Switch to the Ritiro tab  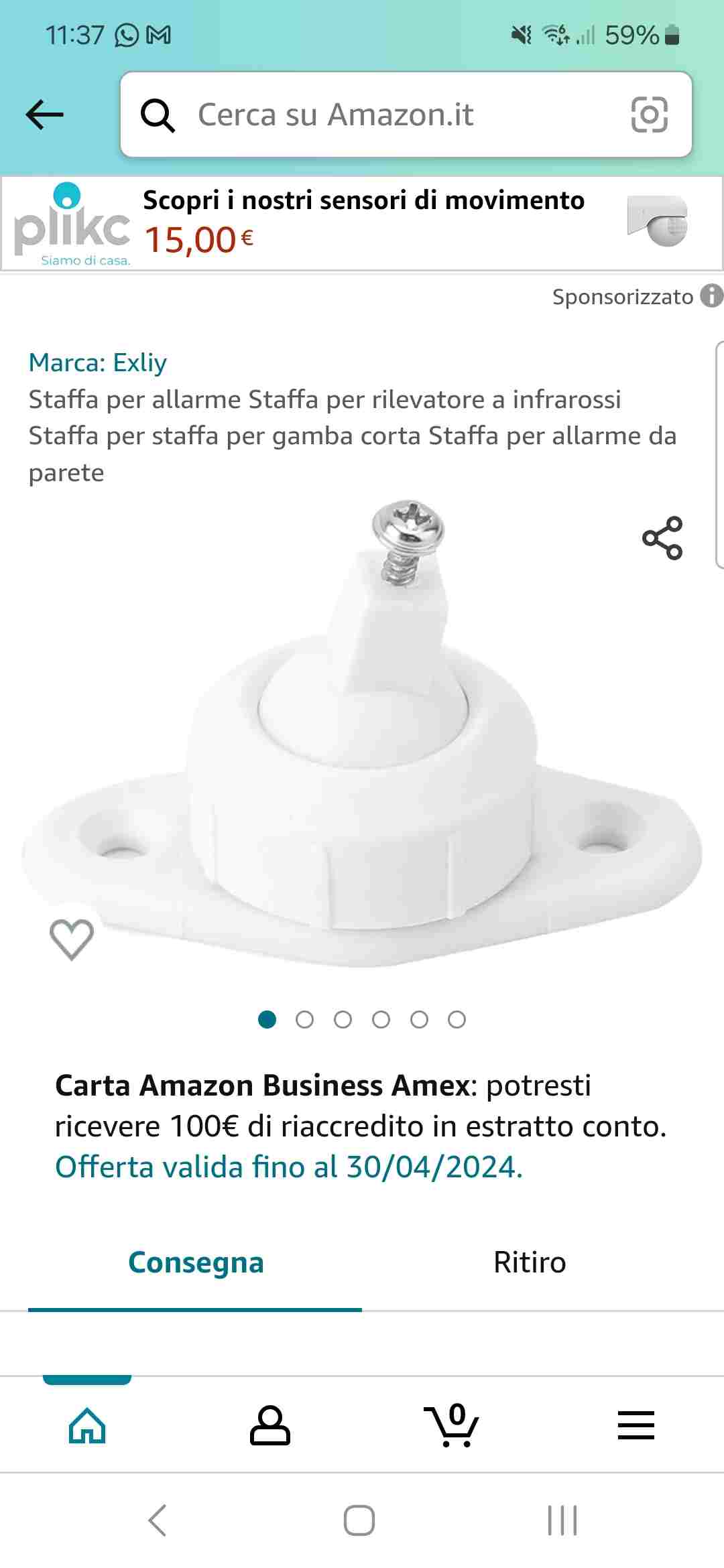click(x=530, y=1262)
